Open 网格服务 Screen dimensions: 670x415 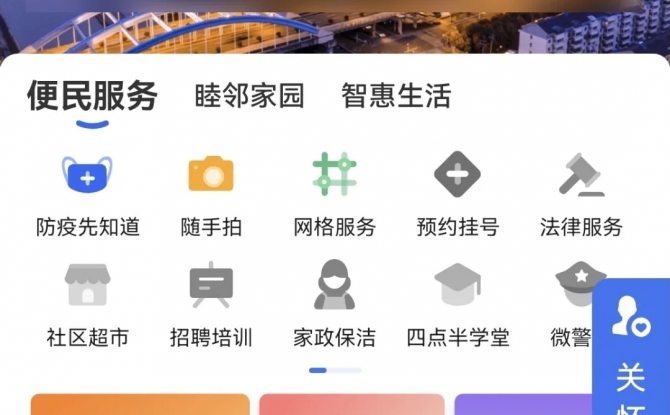tap(334, 193)
